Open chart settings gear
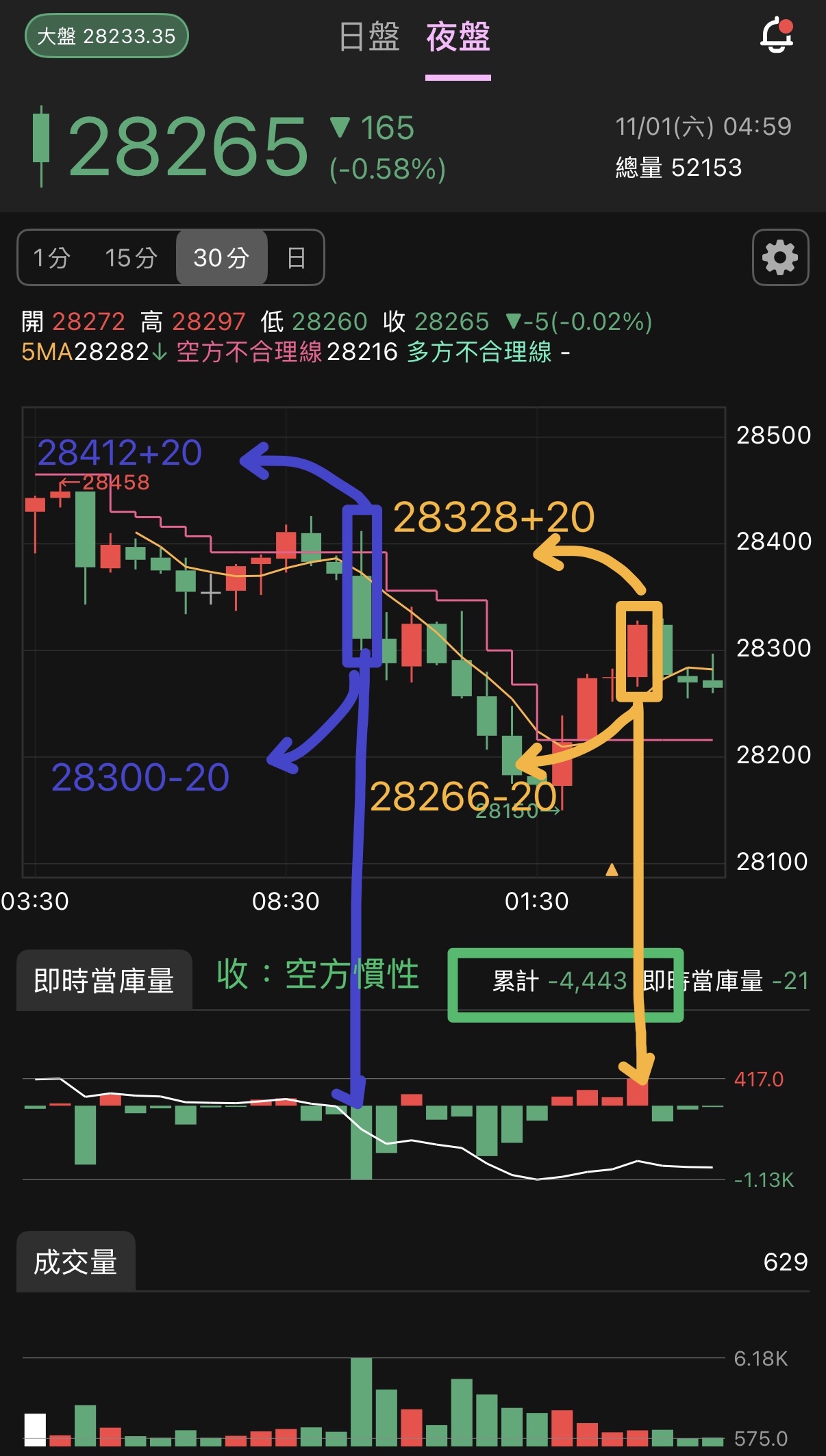Viewport: 826px width, 1456px height. click(x=780, y=257)
